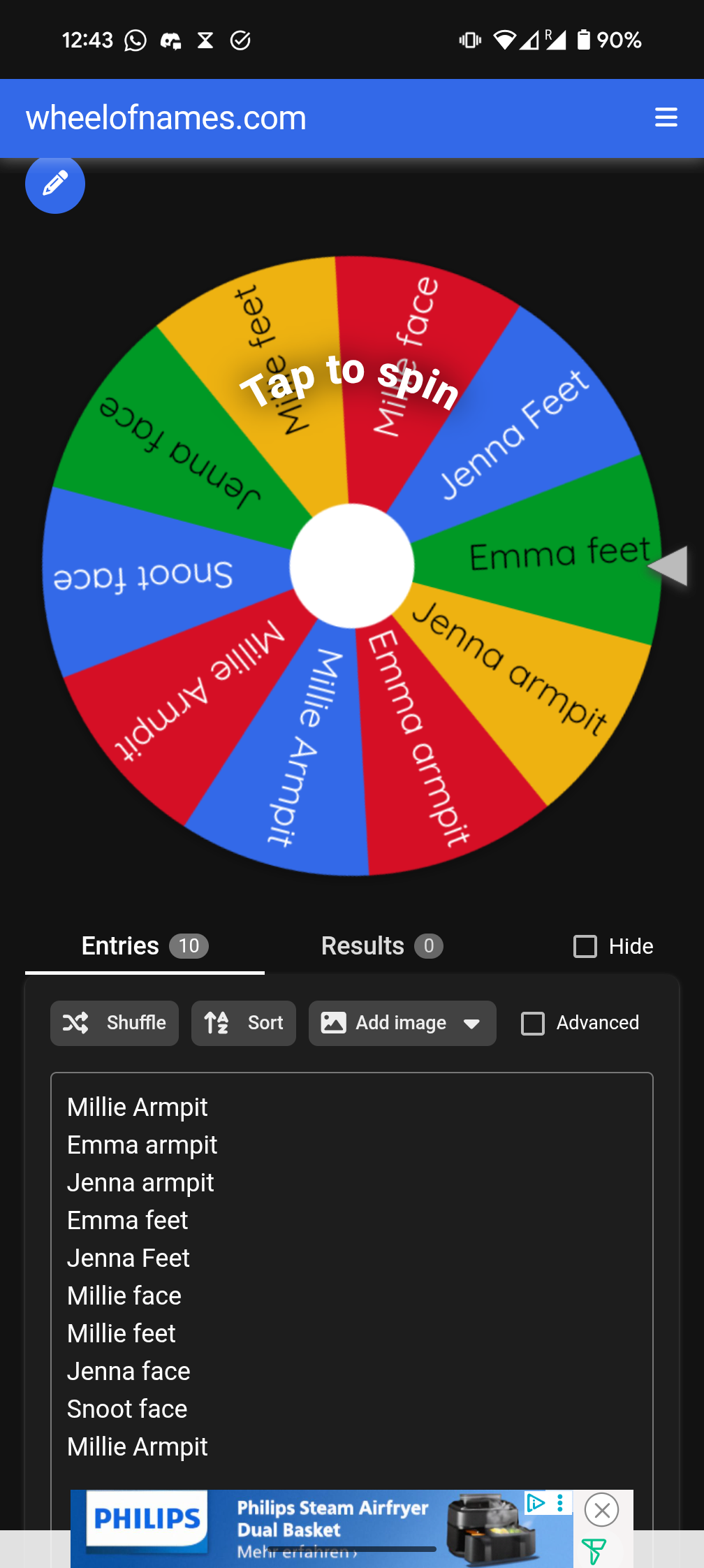Enable the Advanced checkbox

coord(533,1024)
